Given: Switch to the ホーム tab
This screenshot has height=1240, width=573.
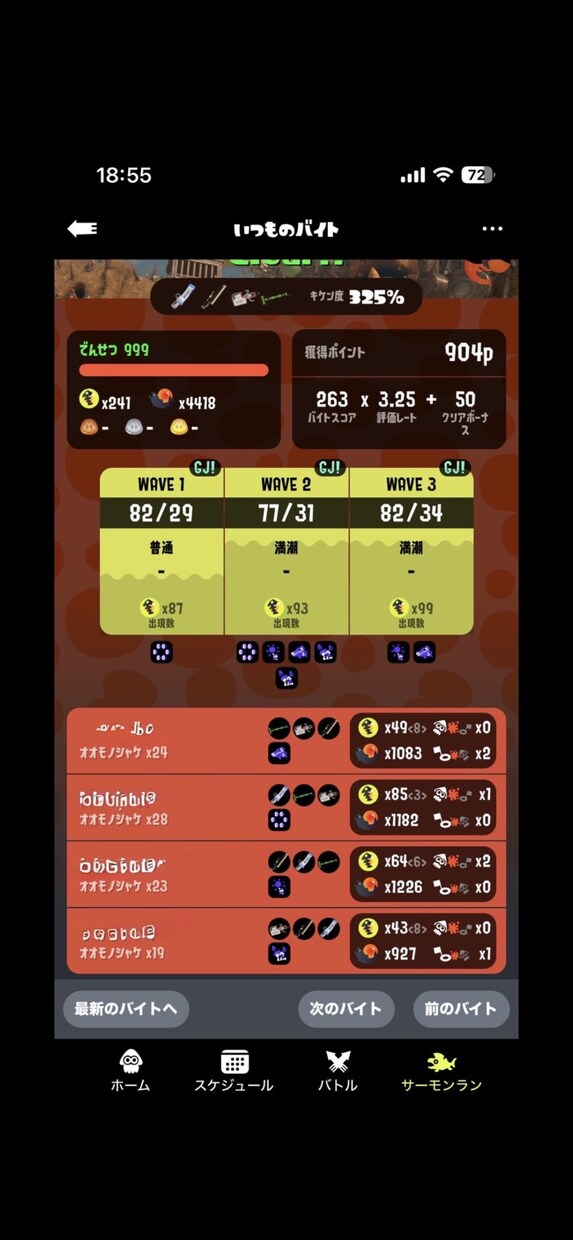Looking at the screenshot, I should (130, 1071).
